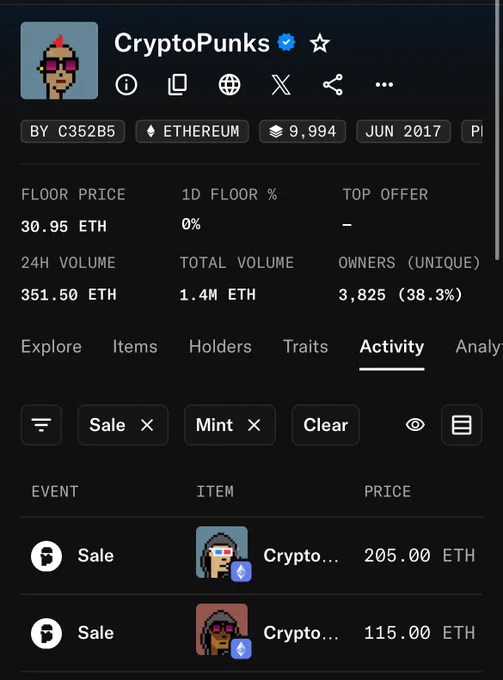The width and height of the screenshot is (503, 680).
Task: Open the collection info icon
Action: [126, 84]
